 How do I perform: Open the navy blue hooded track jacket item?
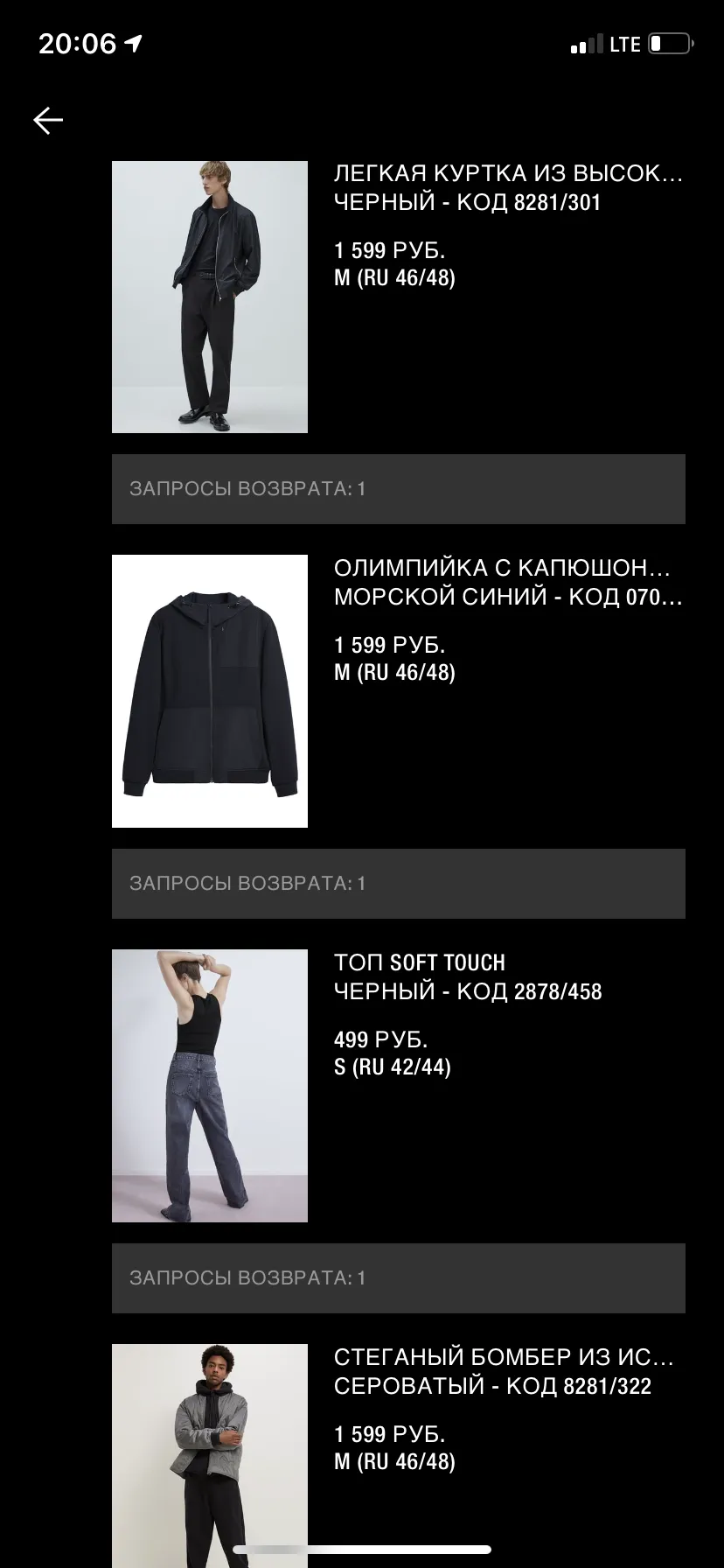pyautogui.click(x=399, y=691)
